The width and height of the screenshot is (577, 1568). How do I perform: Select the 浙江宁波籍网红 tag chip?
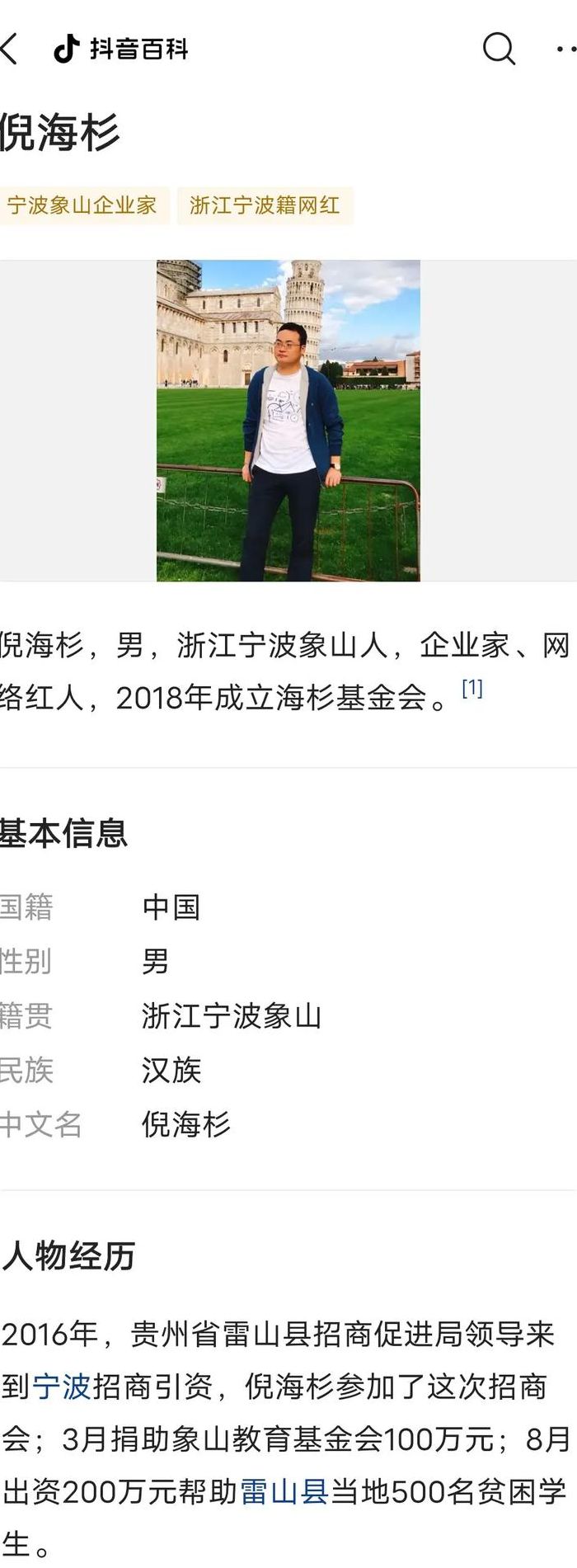coord(265,205)
